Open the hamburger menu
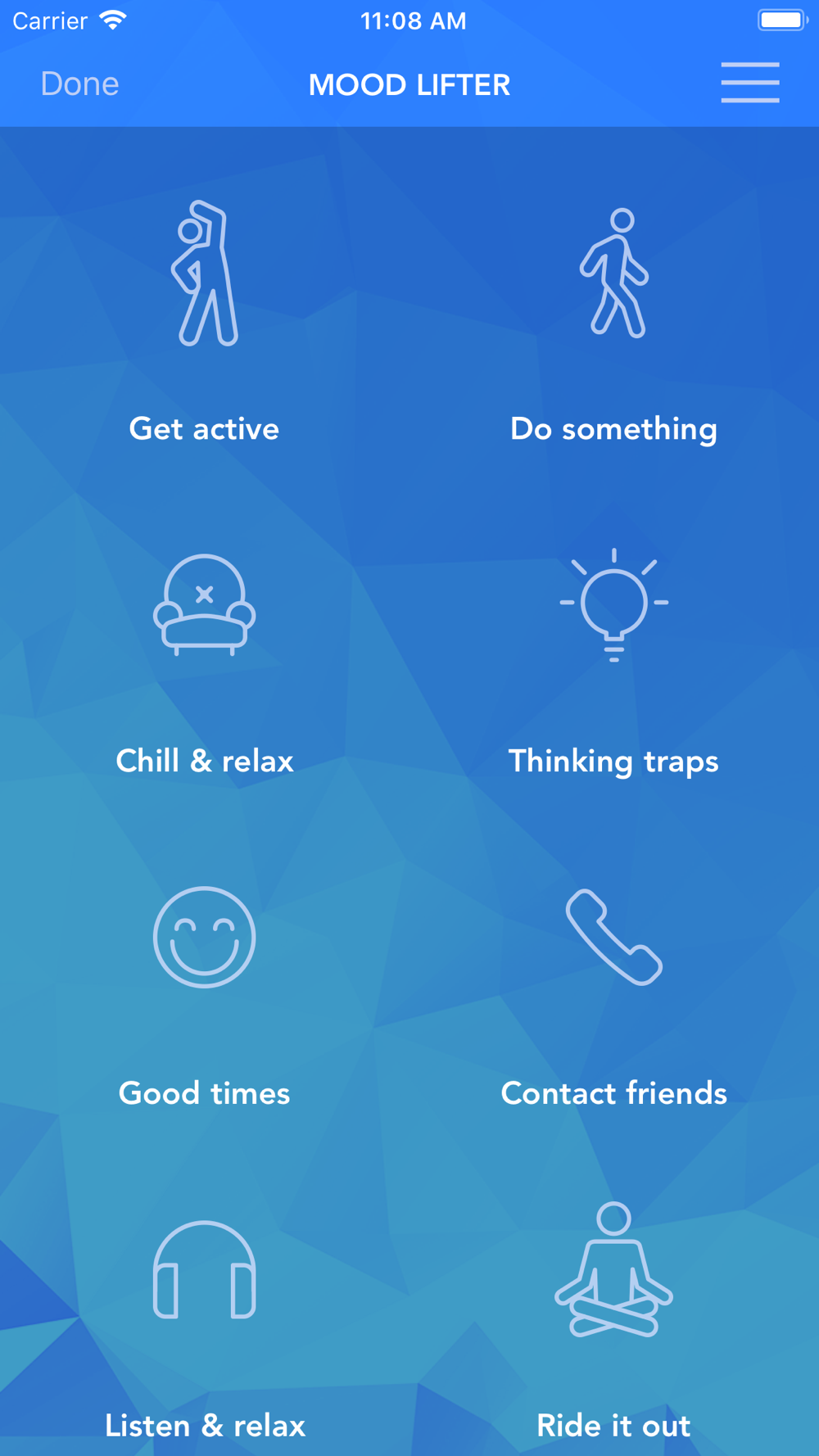This screenshot has height=1456, width=819. pos(749,83)
